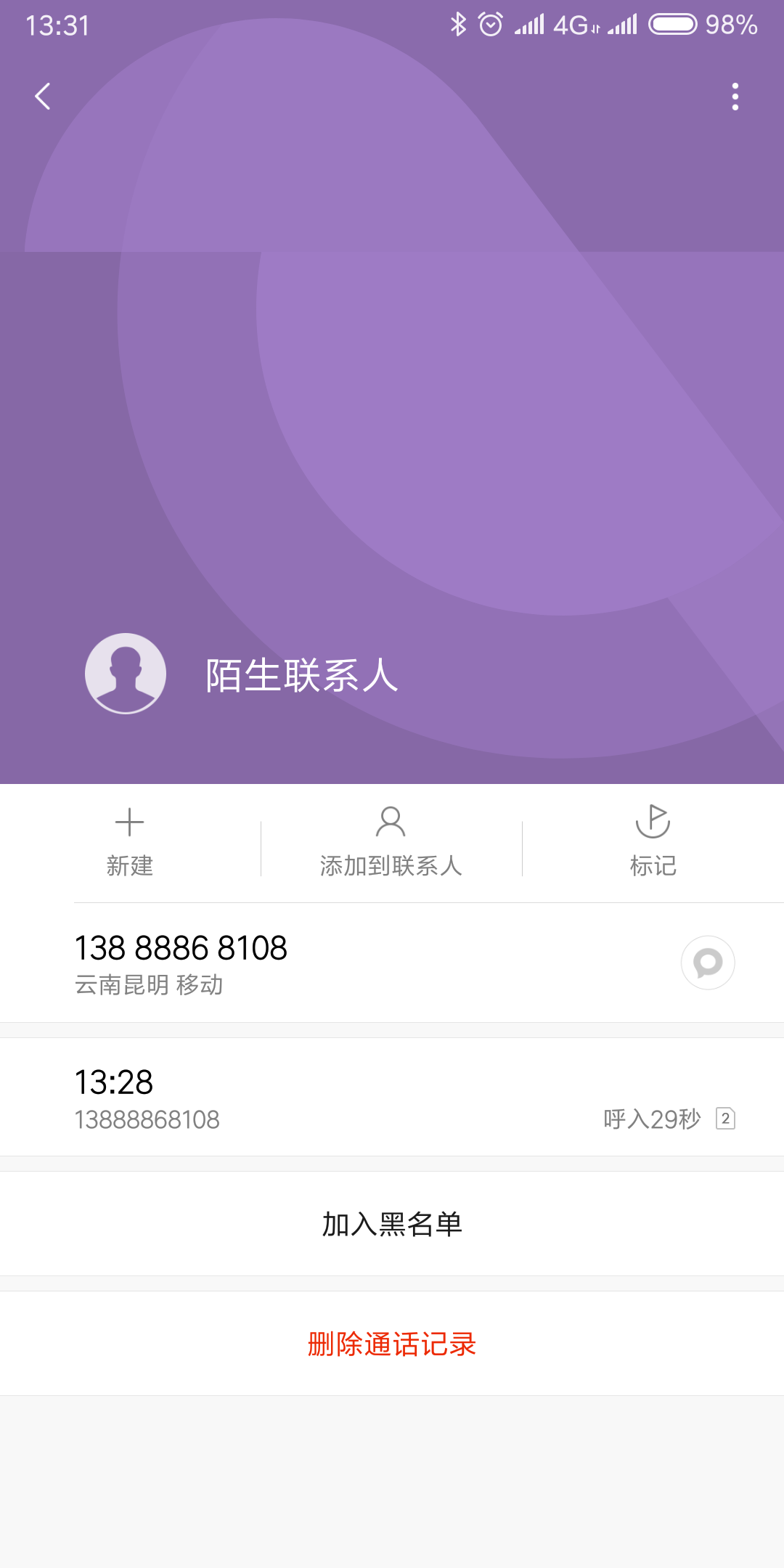
Task: Tap 新建 to create a new contact
Action: [x=130, y=842]
